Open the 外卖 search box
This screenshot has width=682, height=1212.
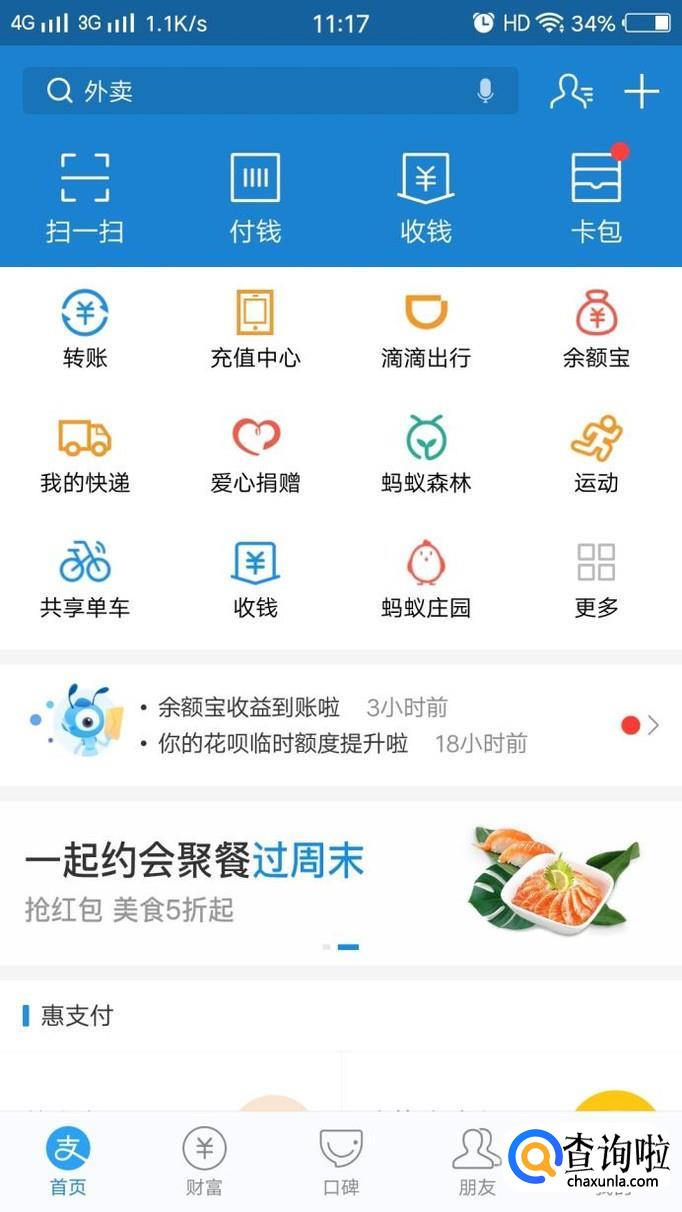(250, 92)
